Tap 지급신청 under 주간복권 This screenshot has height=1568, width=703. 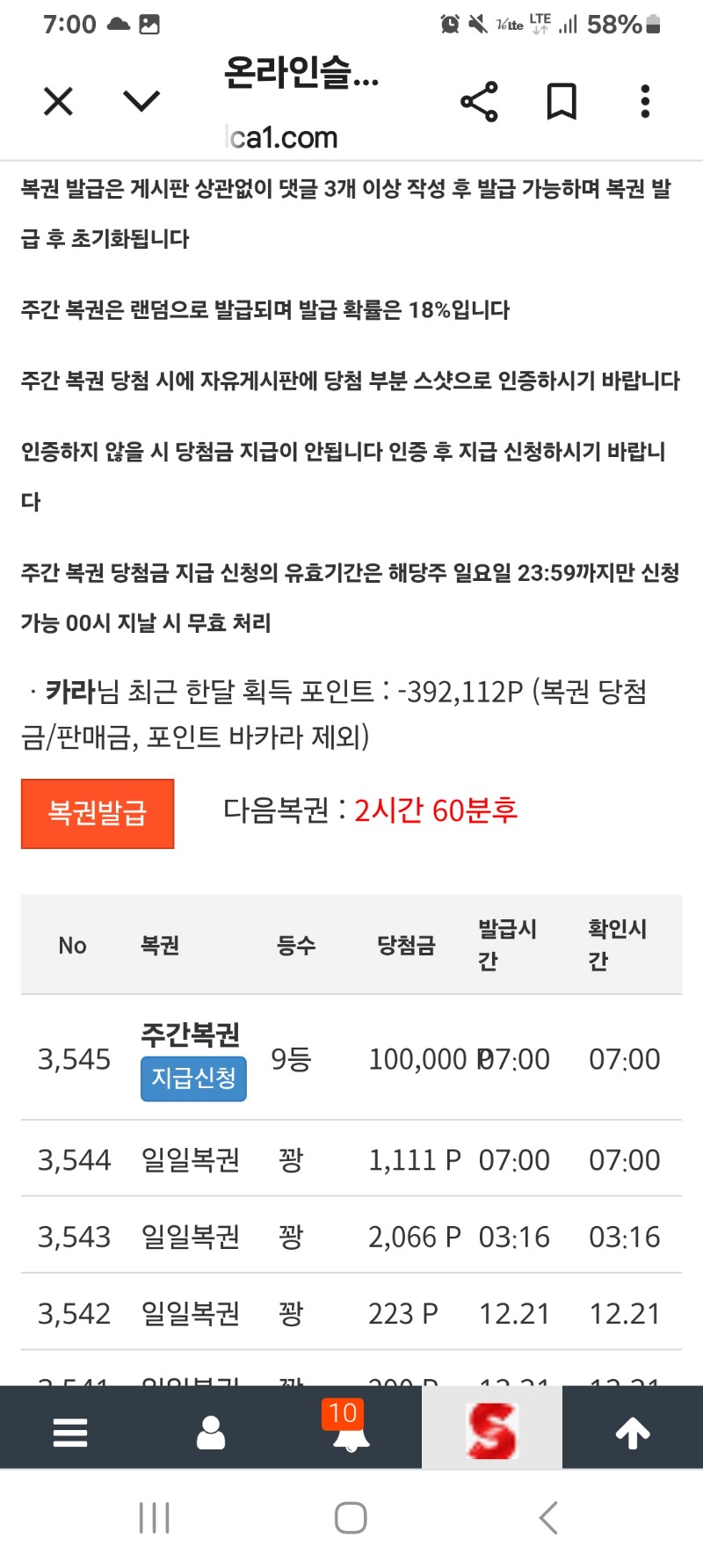[193, 1078]
